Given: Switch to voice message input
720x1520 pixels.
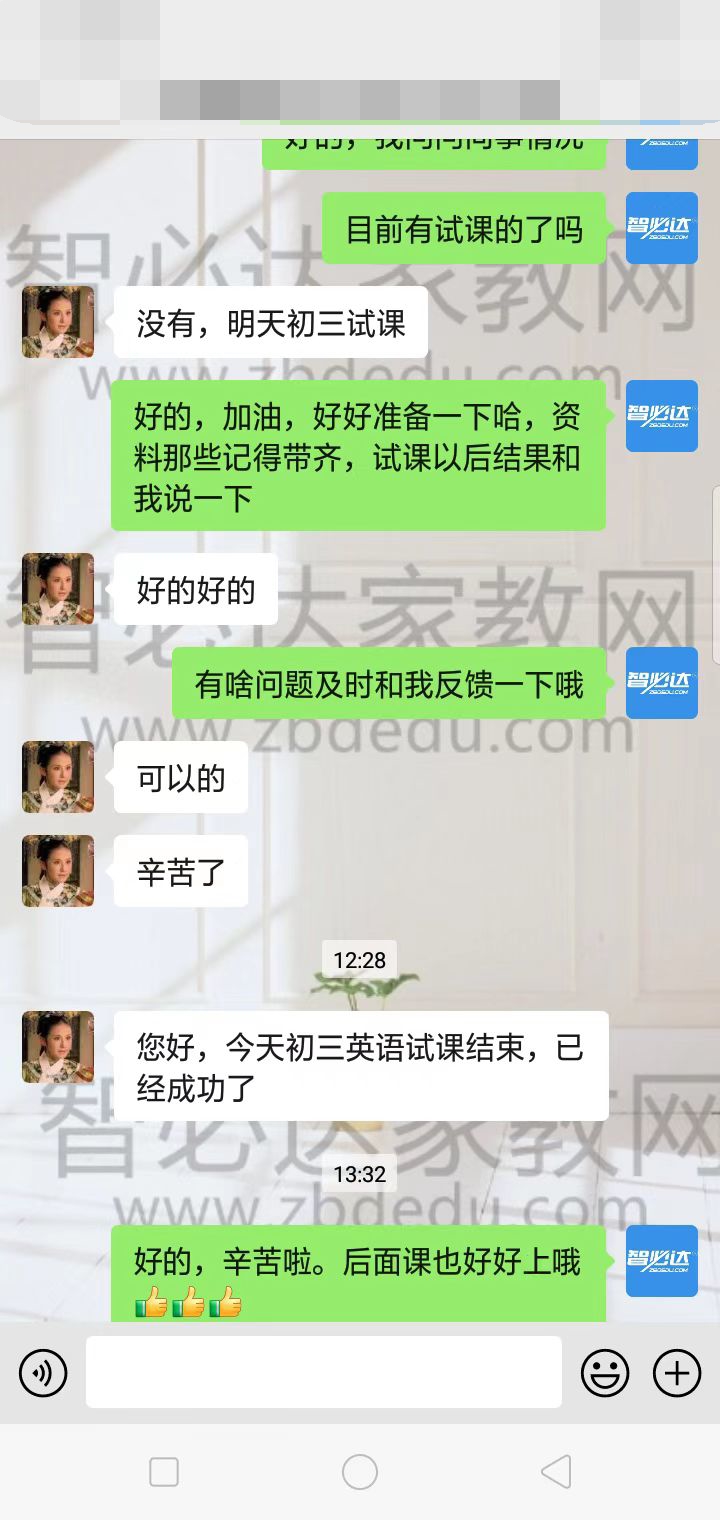Looking at the screenshot, I should click(43, 1372).
